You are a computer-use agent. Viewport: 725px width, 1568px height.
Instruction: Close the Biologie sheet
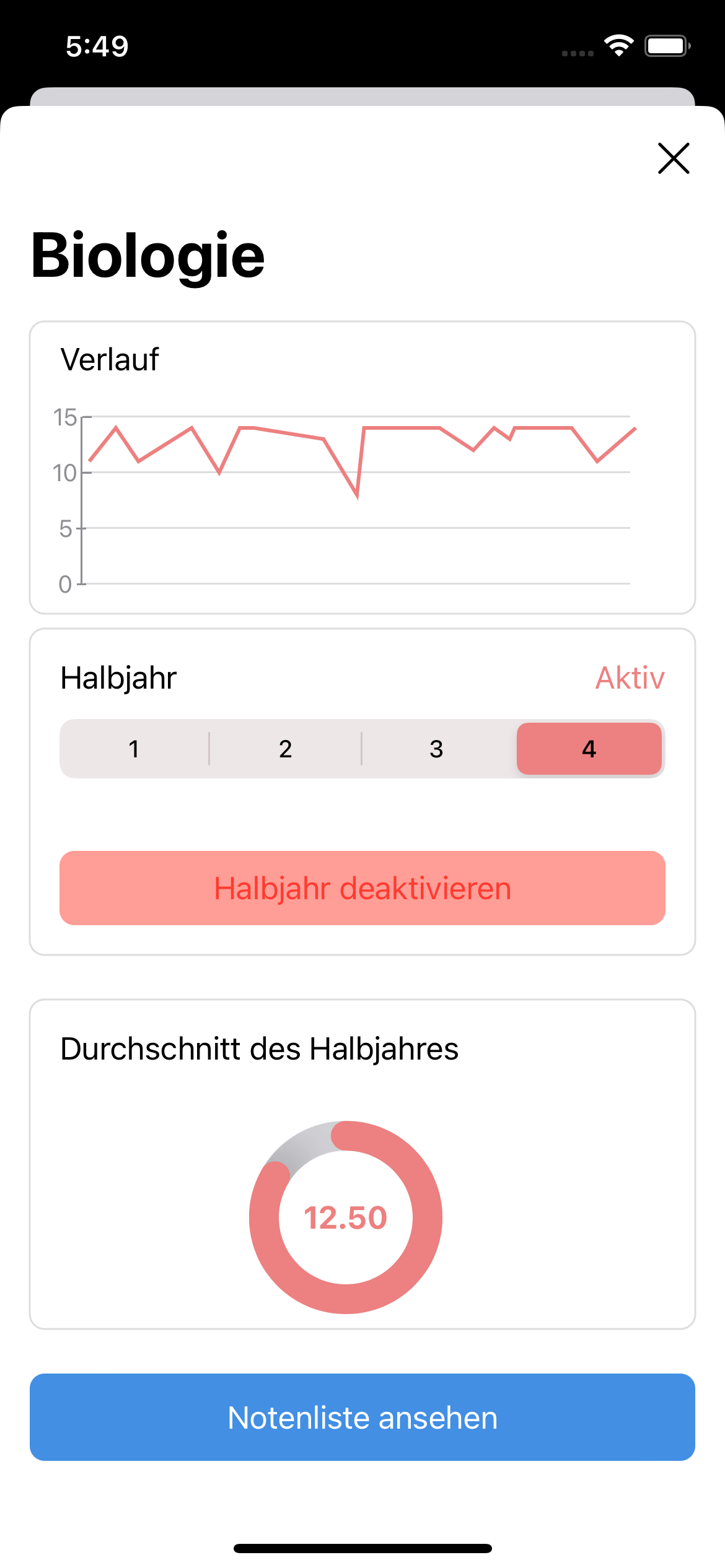pos(673,159)
